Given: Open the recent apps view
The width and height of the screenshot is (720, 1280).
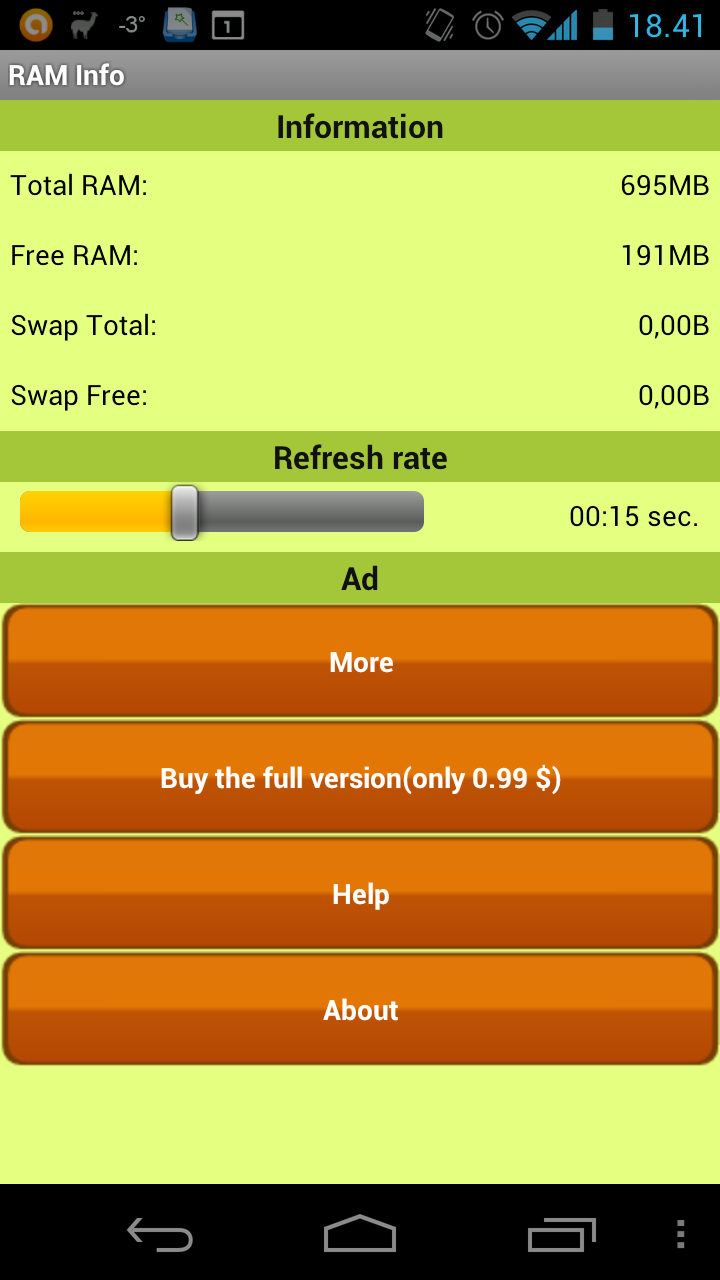Looking at the screenshot, I should (x=561, y=1234).
